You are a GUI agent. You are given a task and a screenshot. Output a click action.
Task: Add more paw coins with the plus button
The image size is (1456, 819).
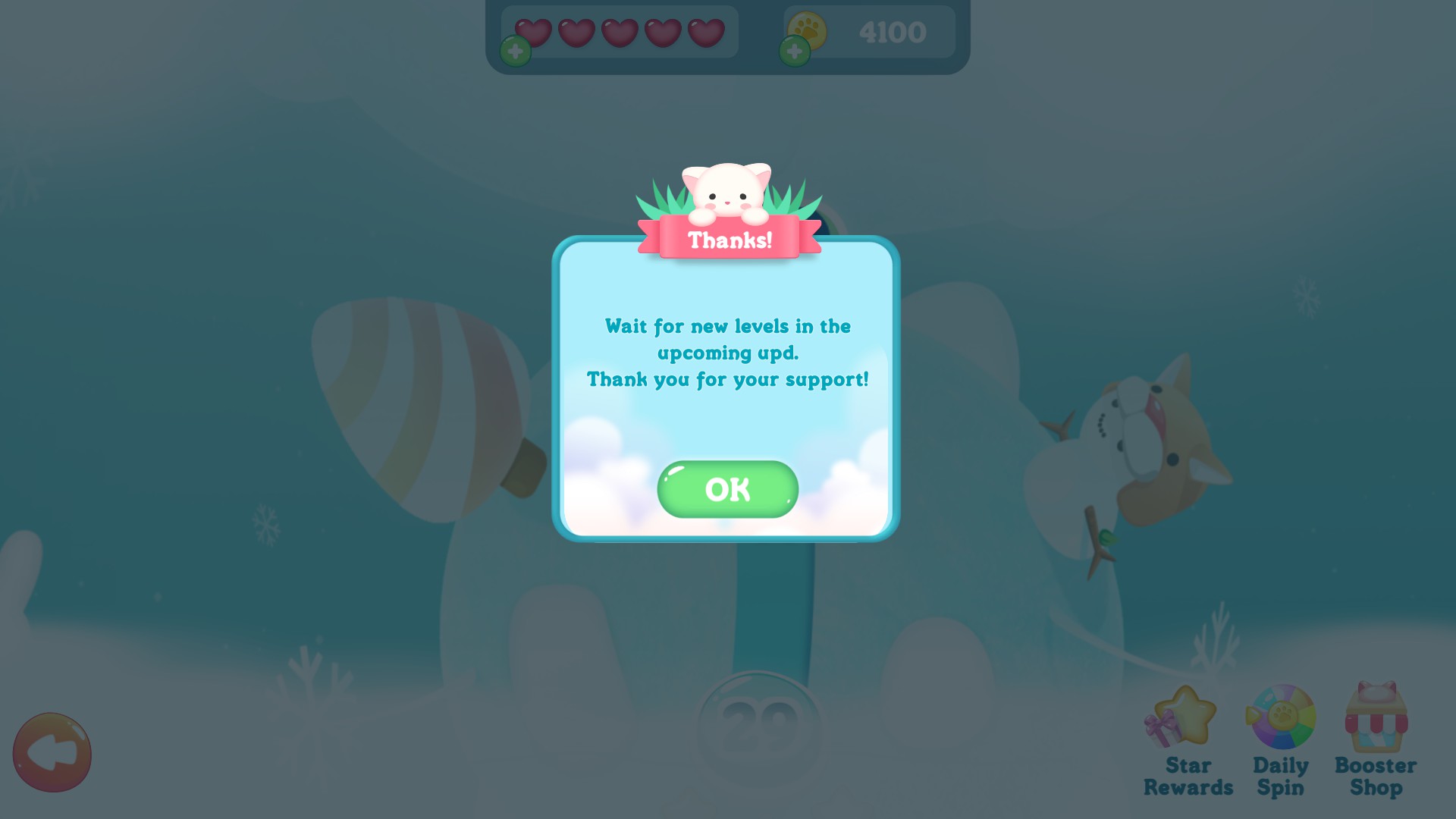(795, 52)
